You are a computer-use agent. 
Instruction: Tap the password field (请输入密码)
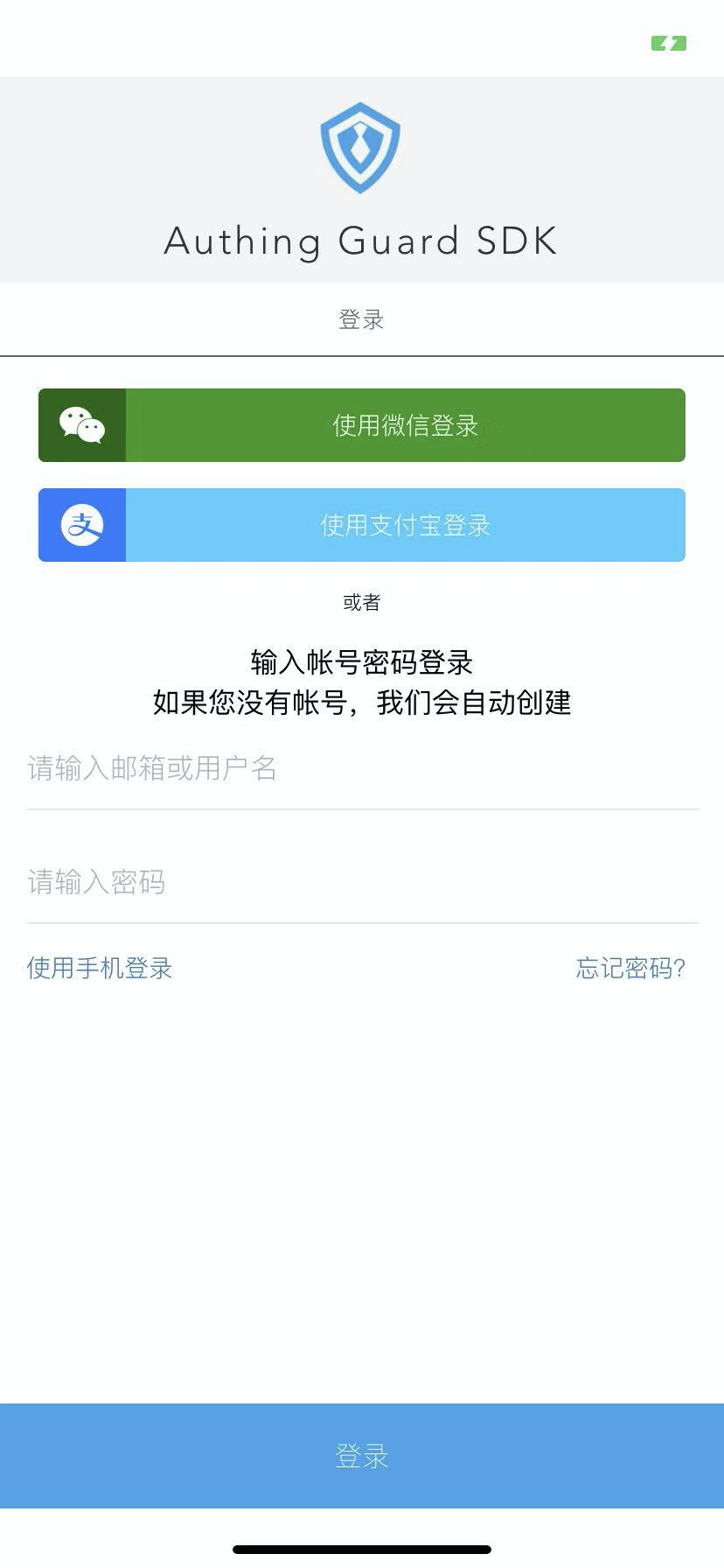point(362,882)
